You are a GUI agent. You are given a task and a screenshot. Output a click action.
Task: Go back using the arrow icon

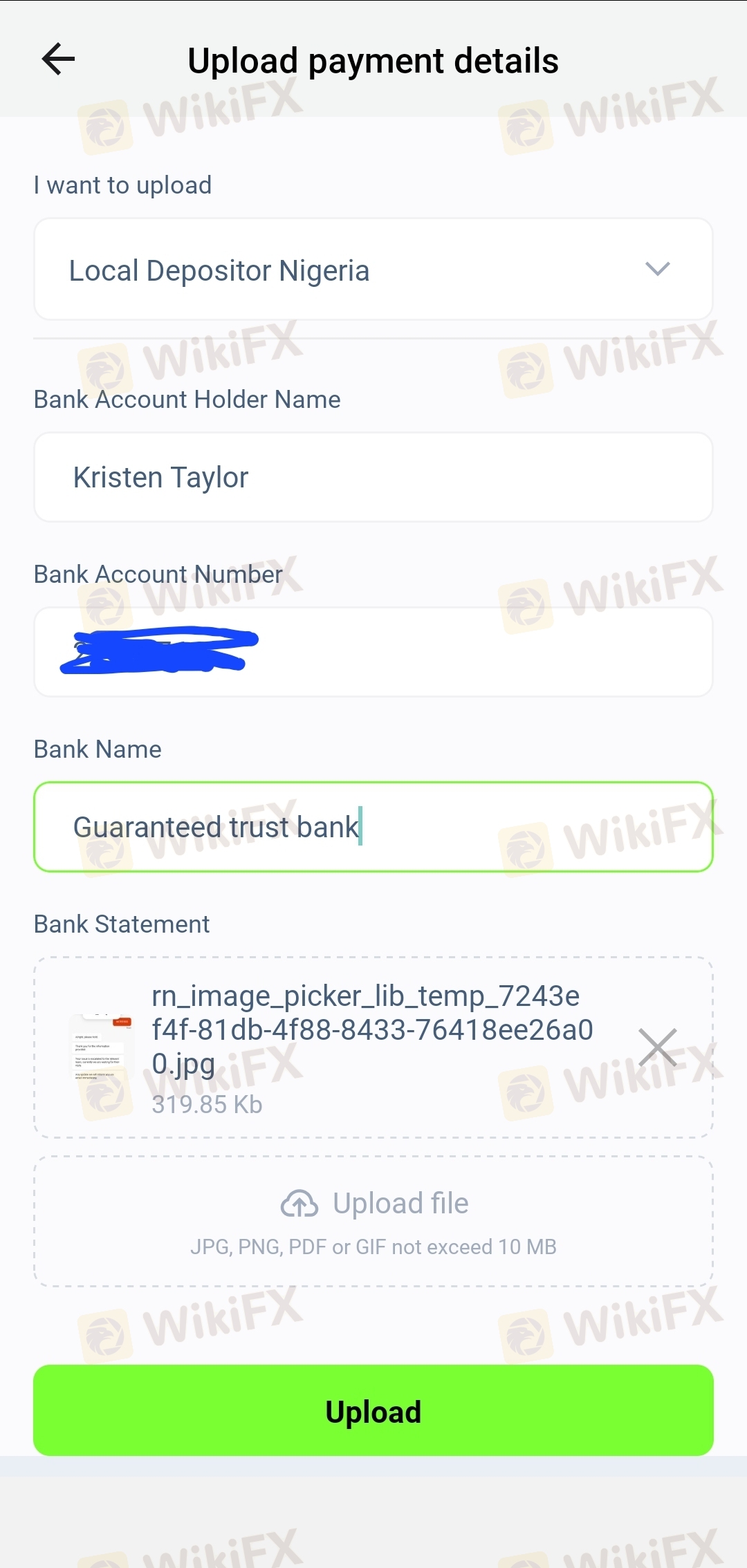[x=58, y=59]
